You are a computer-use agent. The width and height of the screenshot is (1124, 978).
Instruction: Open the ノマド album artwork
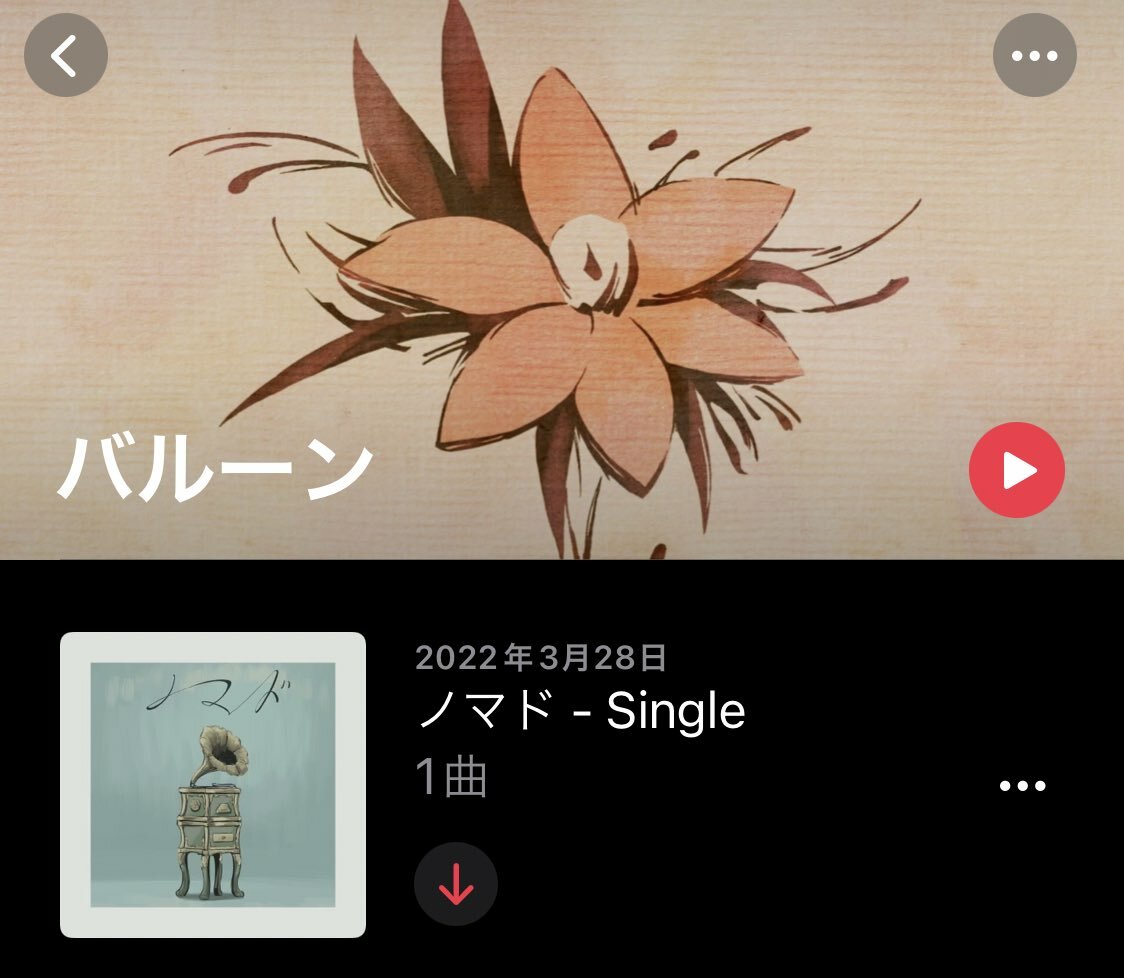click(213, 785)
